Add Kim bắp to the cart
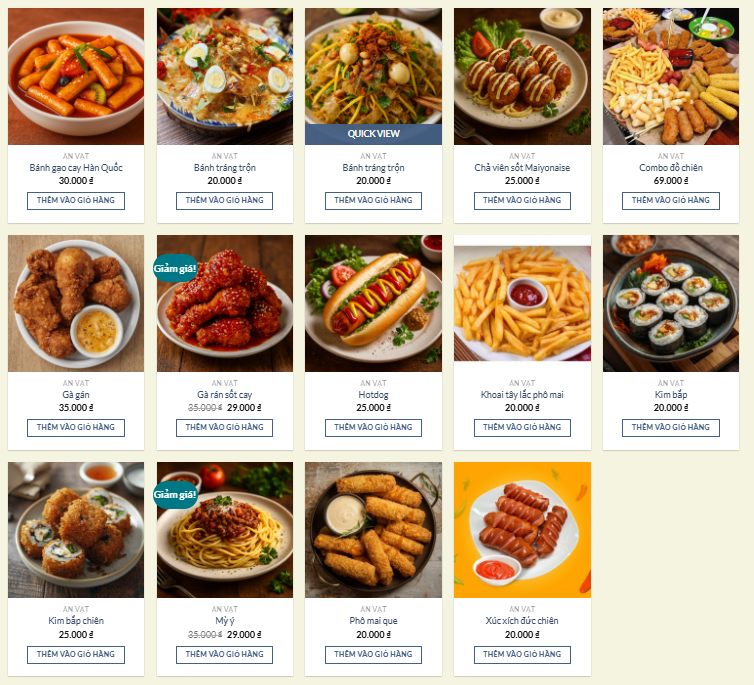The height and width of the screenshot is (685, 754). click(671, 428)
